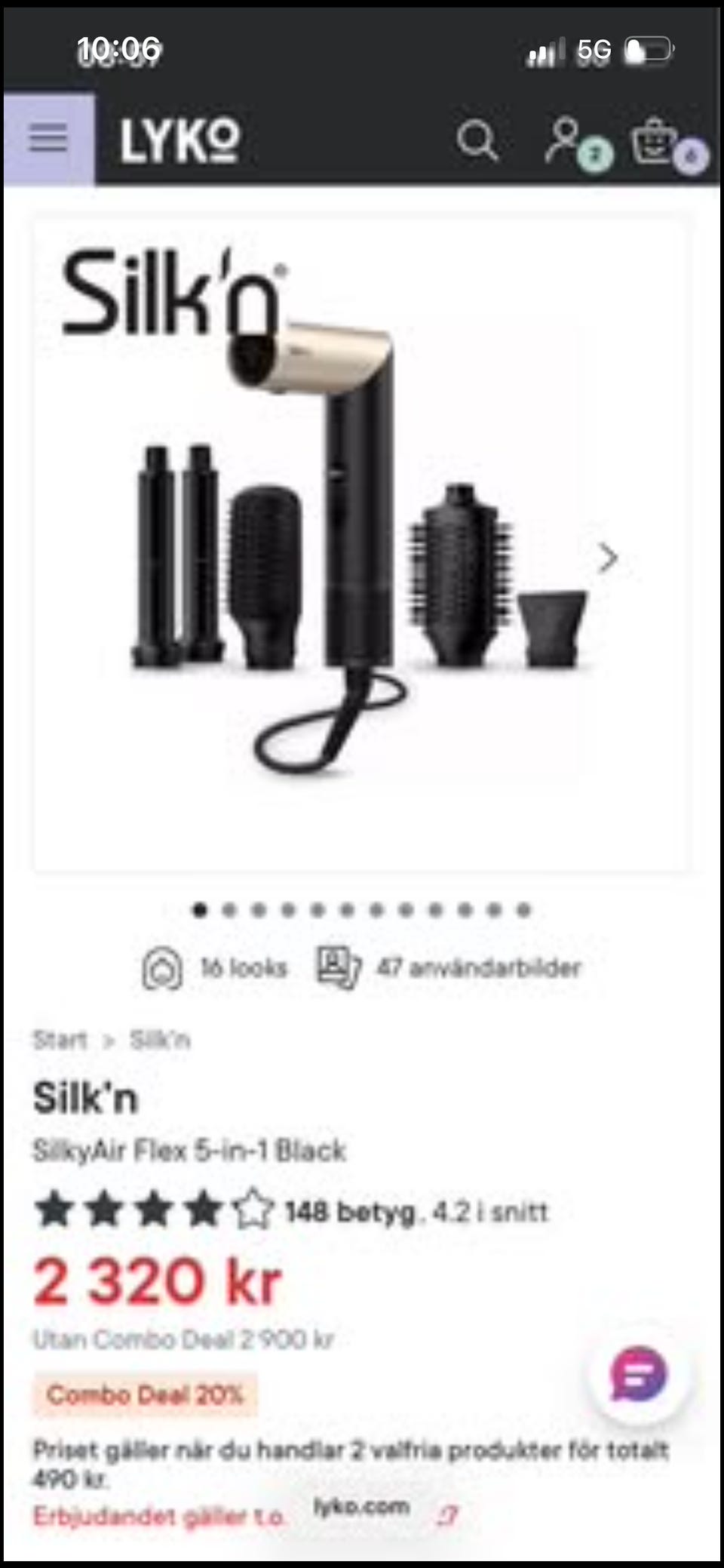Viewport: 724px width, 1568px height.
Task: View the 16 looks
Action: (x=215, y=968)
